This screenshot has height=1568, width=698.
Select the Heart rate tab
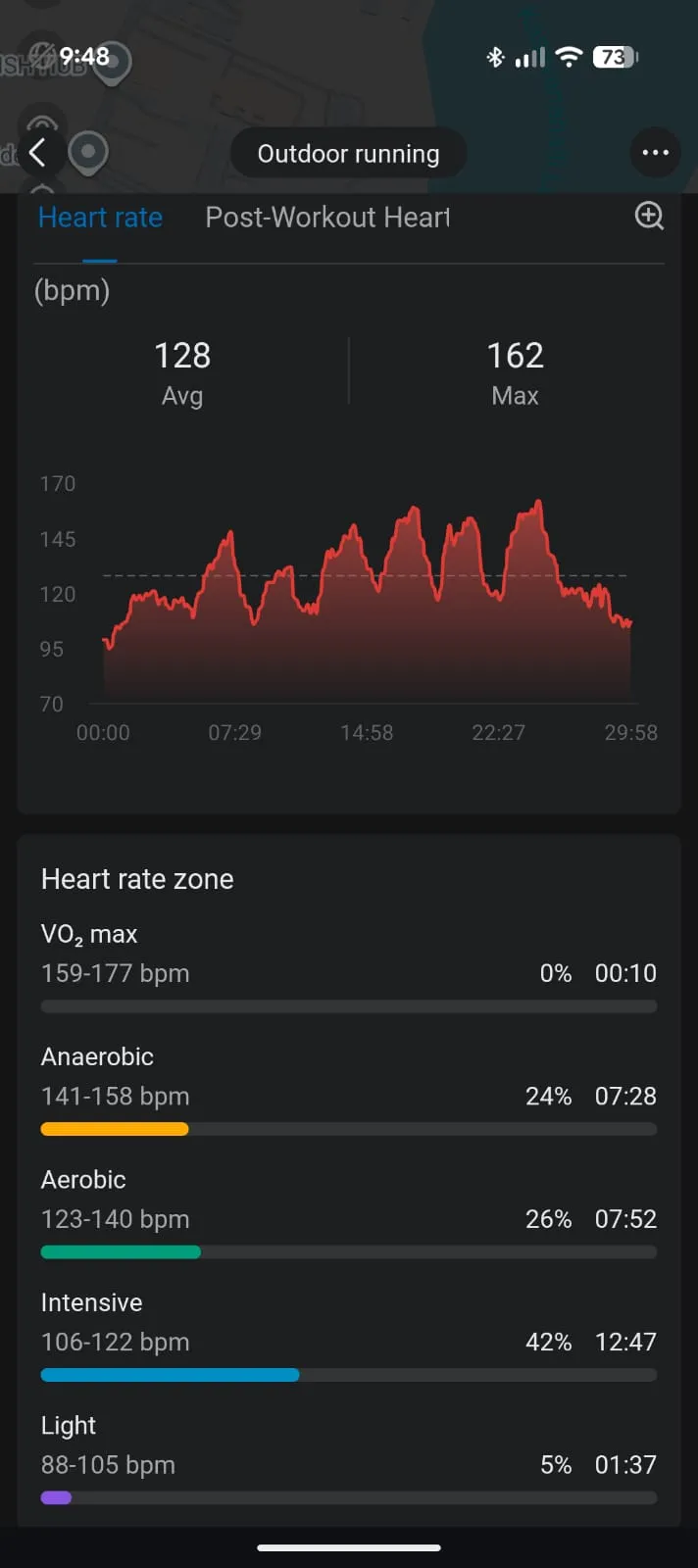(x=100, y=218)
